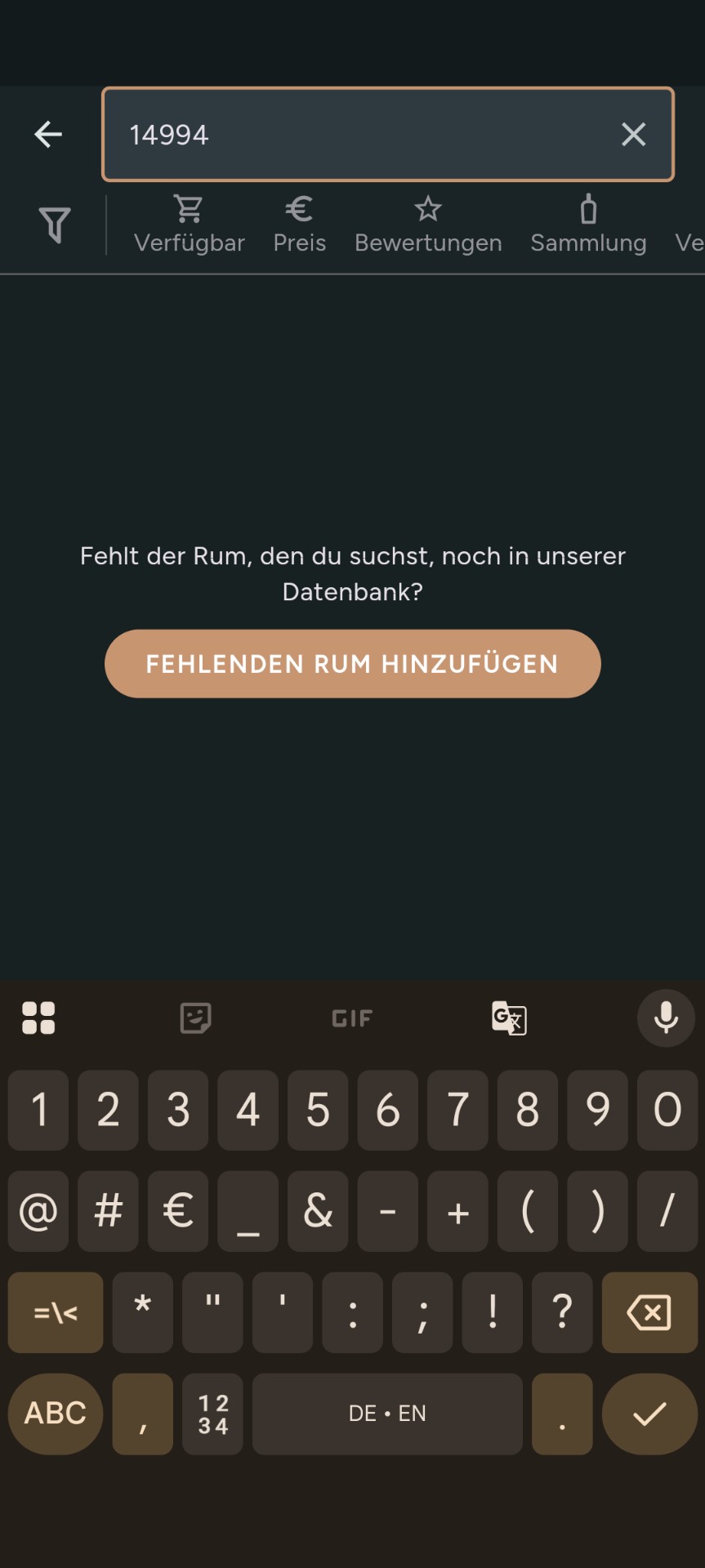Confirm search with the checkmark key
The height and width of the screenshot is (1568, 705).
[649, 1414]
